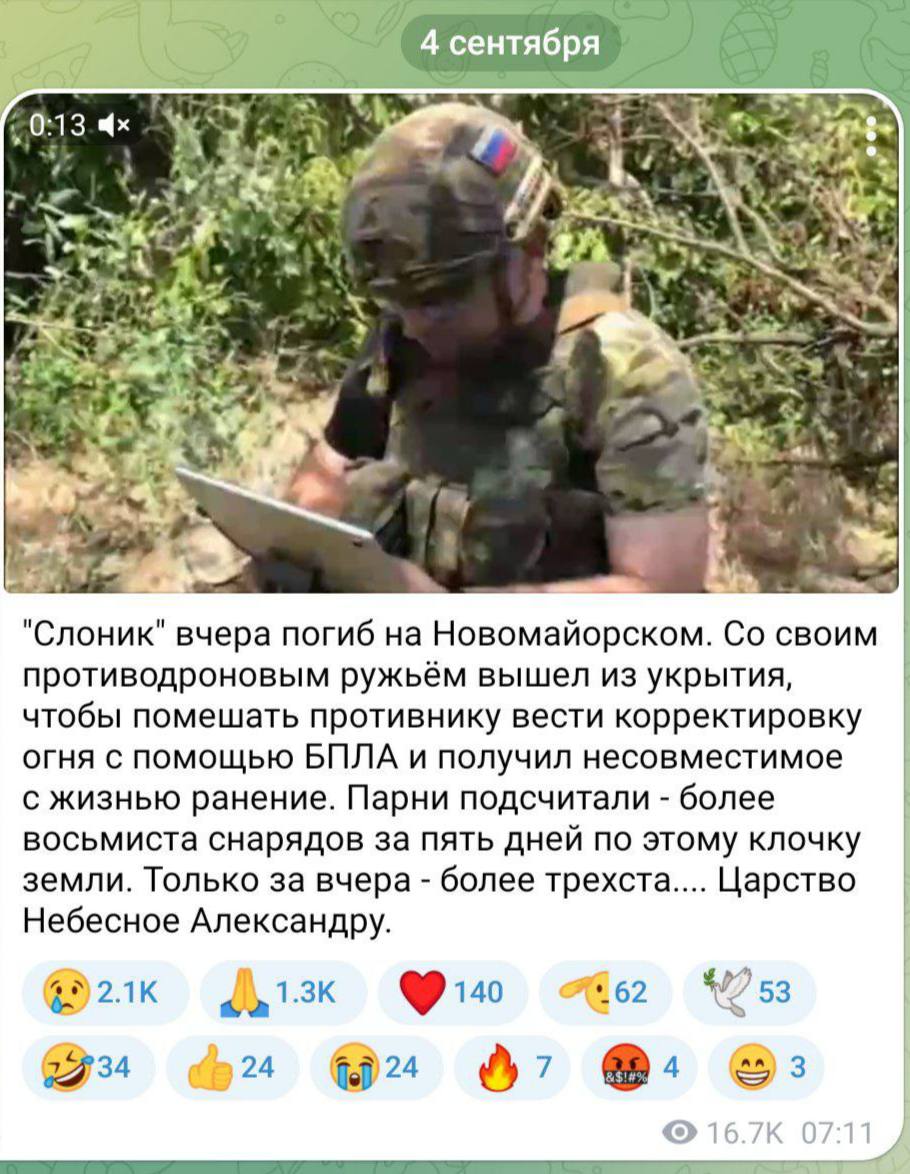The image size is (910, 1174).
Task: Tap the 4 сентября date badge
Action: [510, 42]
